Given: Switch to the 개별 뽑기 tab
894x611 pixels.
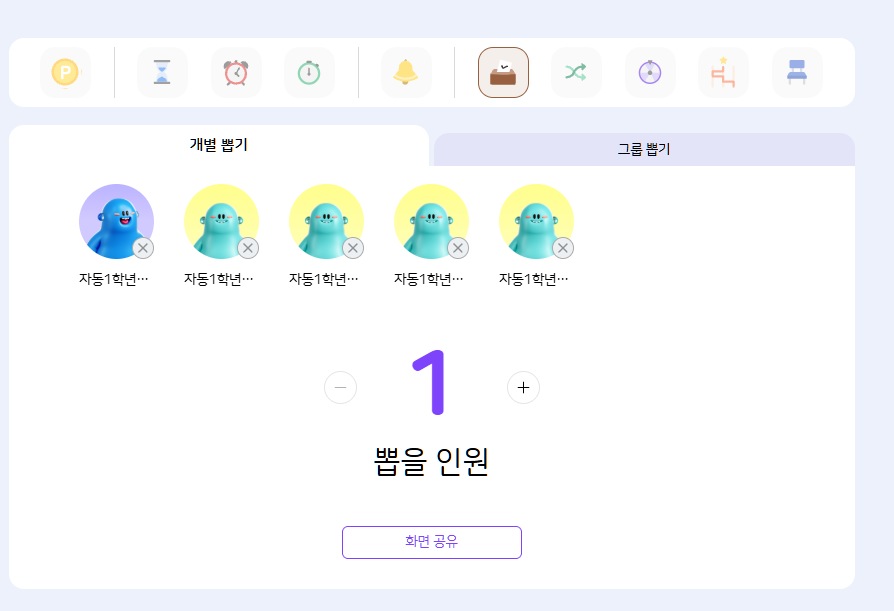Looking at the screenshot, I should (219, 145).
